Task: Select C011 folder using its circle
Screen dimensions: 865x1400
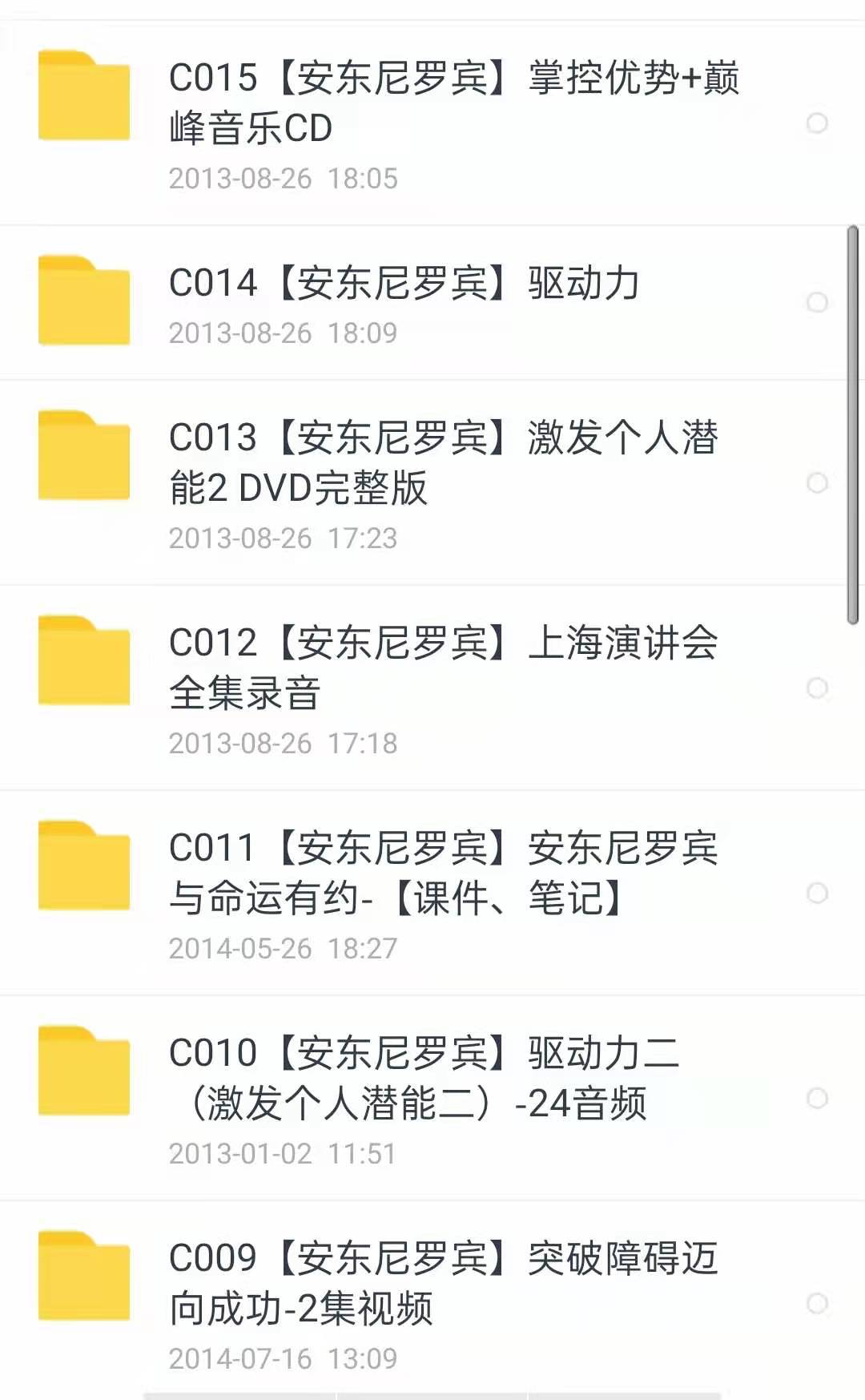Action: click(817, 893)
